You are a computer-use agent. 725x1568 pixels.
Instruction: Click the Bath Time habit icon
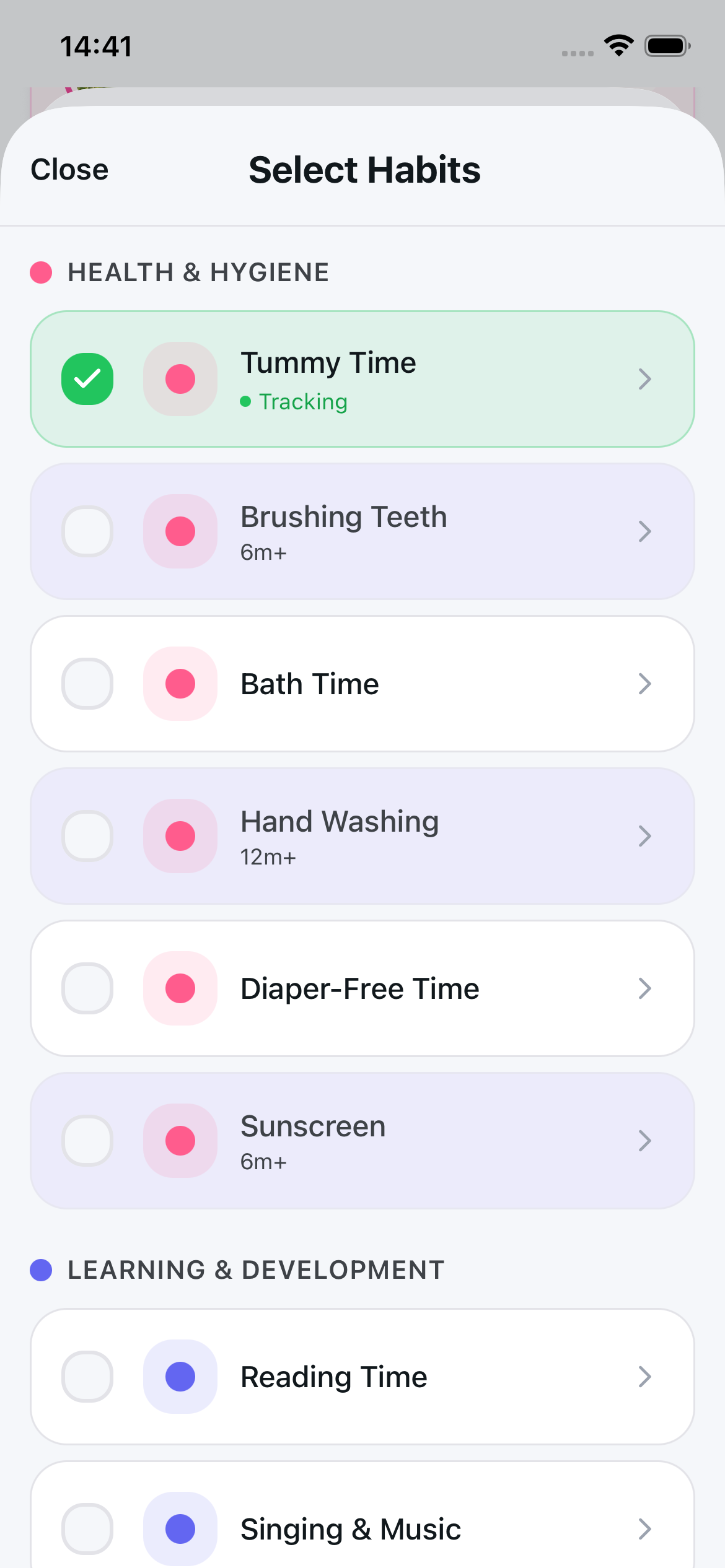point(180,684)
